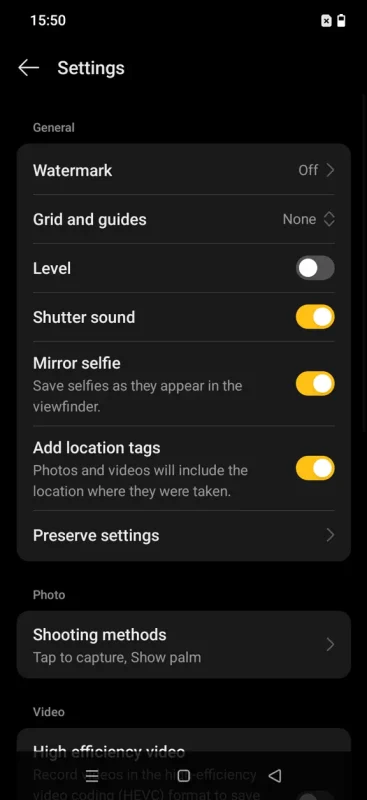Open Shooting methods
The width and height of the screenshot is (367, 800).
(x=184, y=644)
